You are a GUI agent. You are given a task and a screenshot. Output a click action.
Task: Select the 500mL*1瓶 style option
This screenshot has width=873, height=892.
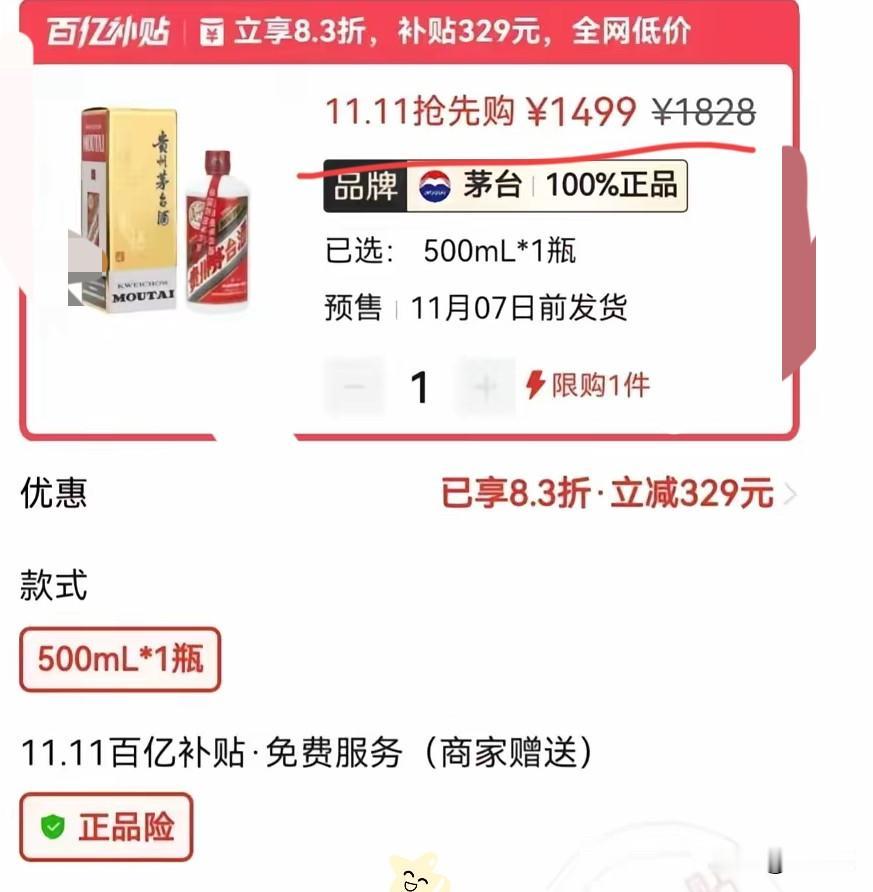119,660
